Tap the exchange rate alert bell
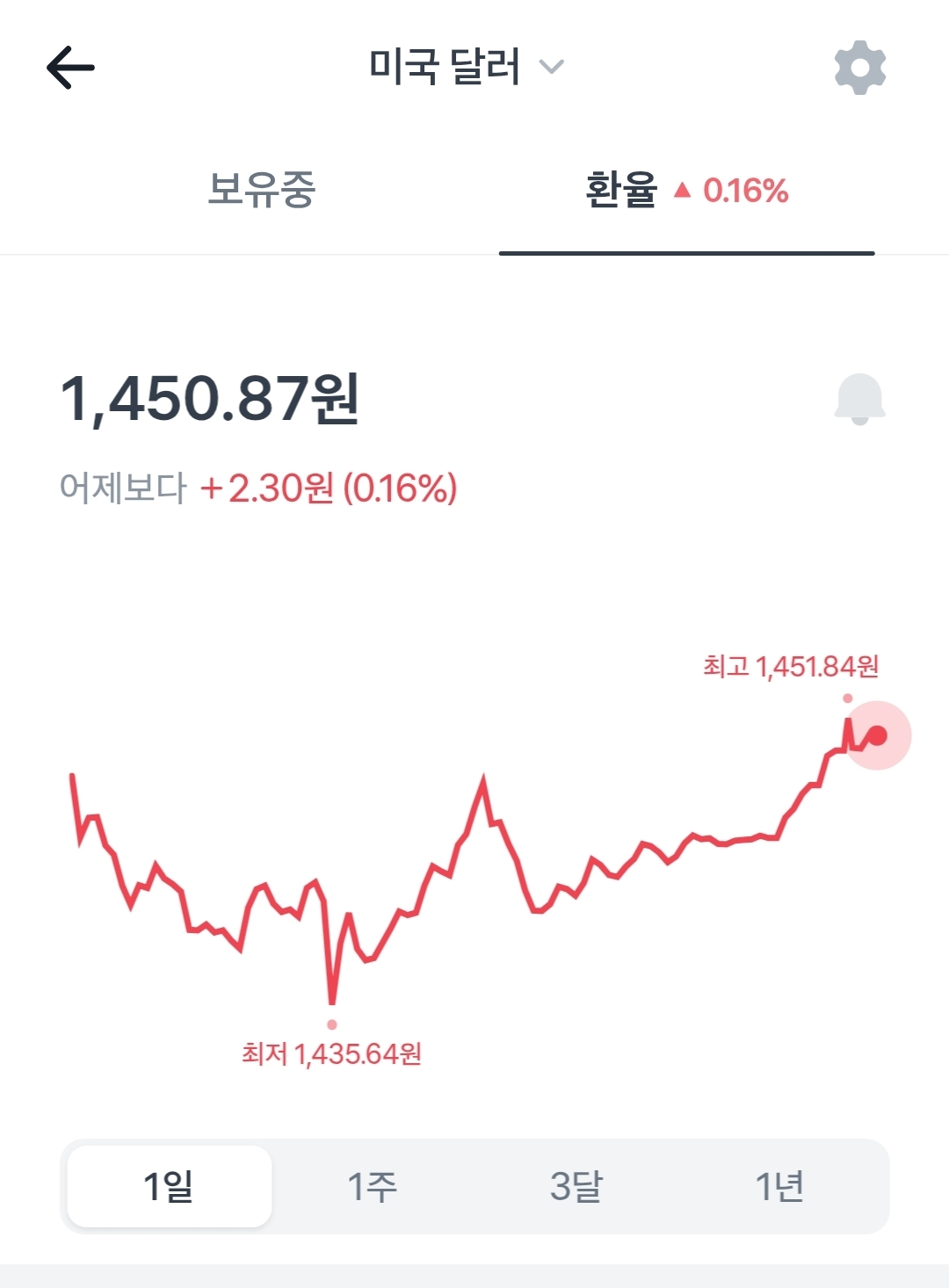 click(859, 400)
